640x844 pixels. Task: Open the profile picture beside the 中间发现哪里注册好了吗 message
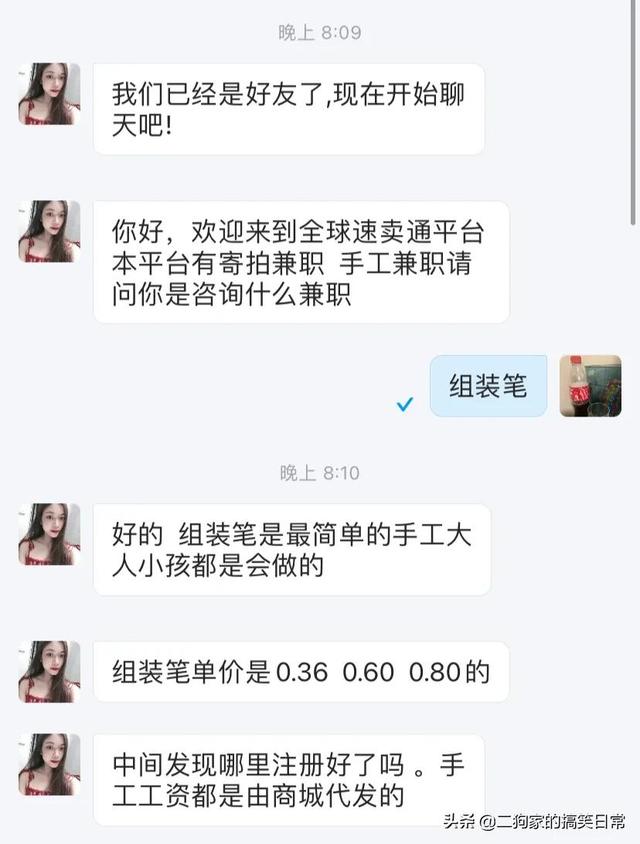pyautogui.click(x=49, y=765)
